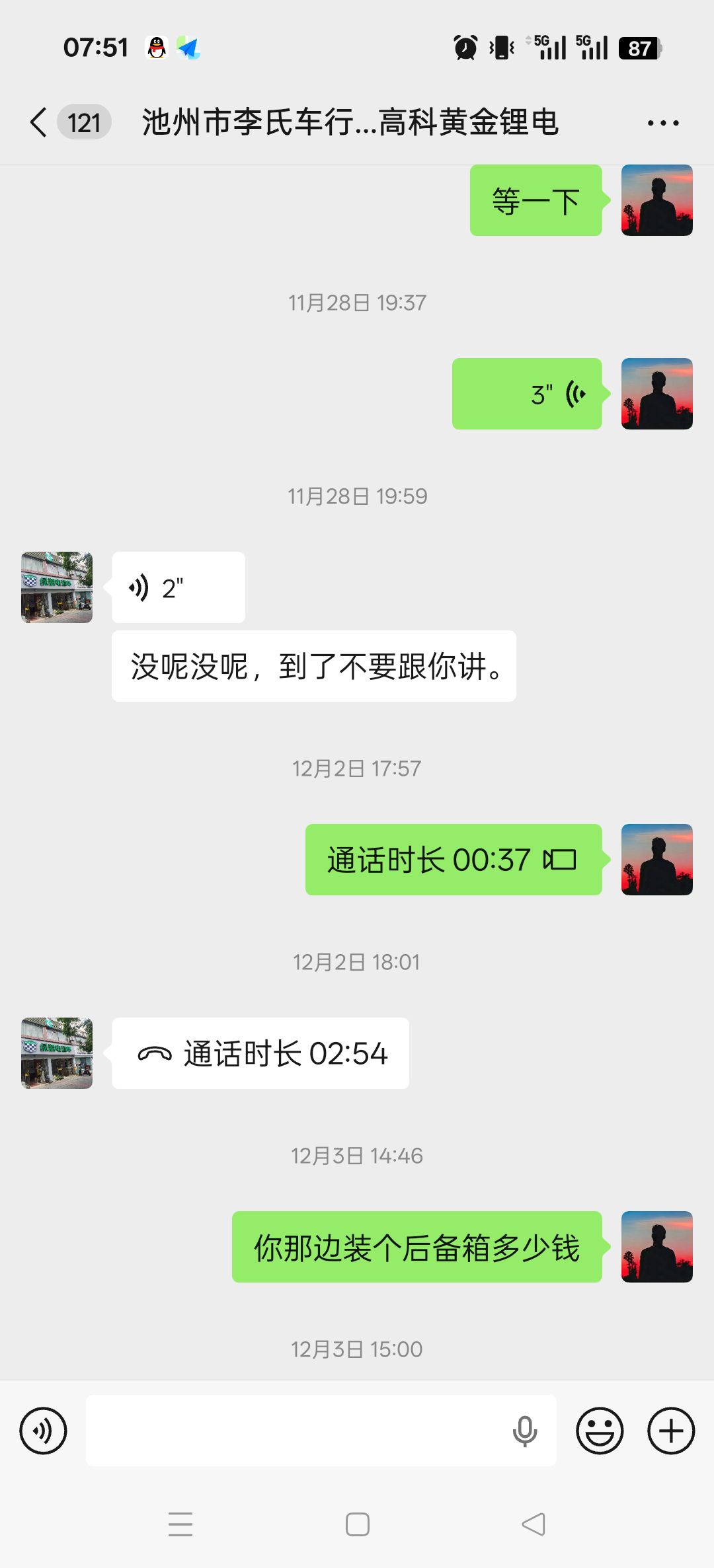This screenshot has height=1568, width=714.
Task: Switch to voice message input mode
Action: 43,1431
